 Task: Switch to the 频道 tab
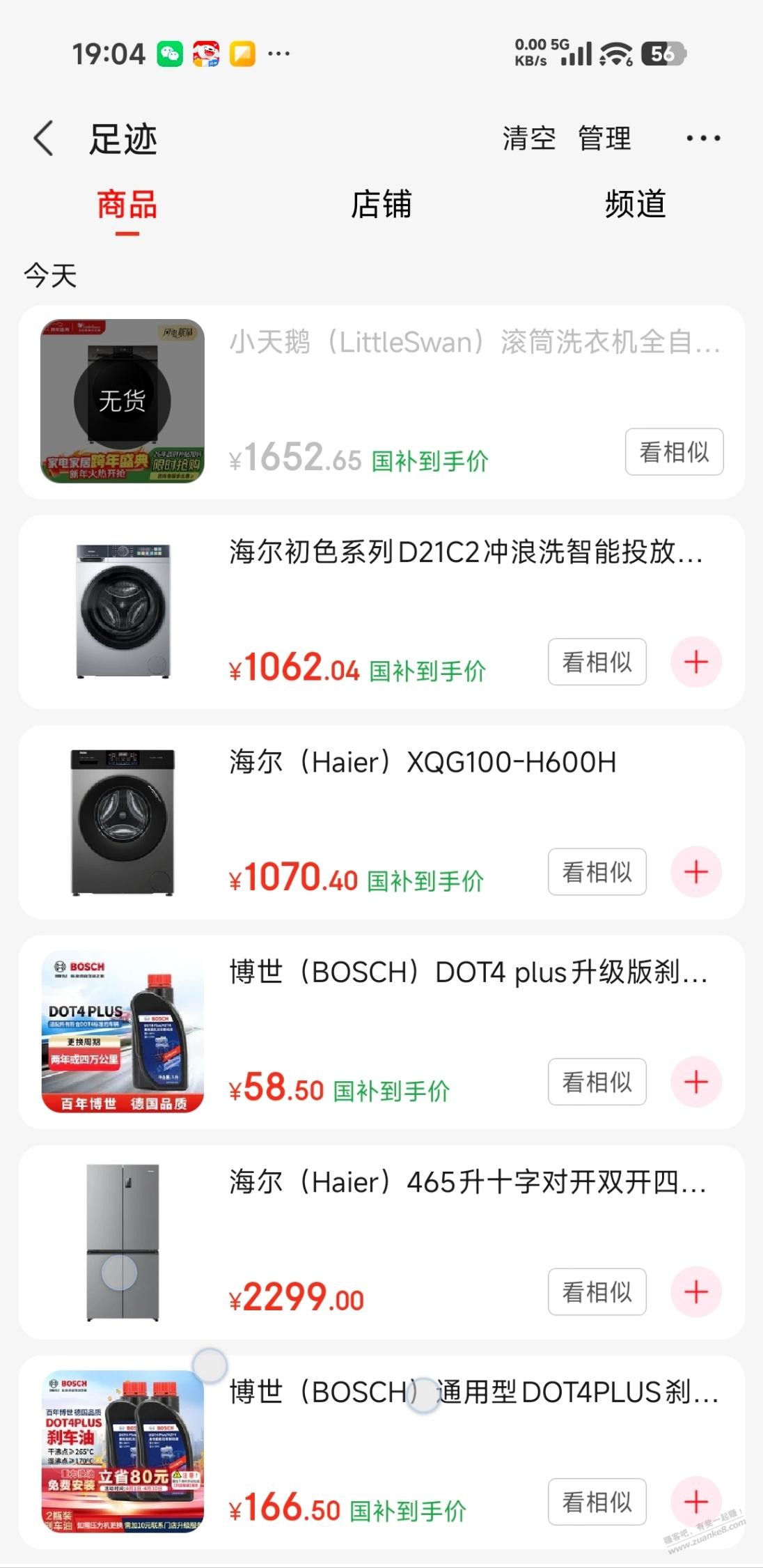click(x=636, y=204)
